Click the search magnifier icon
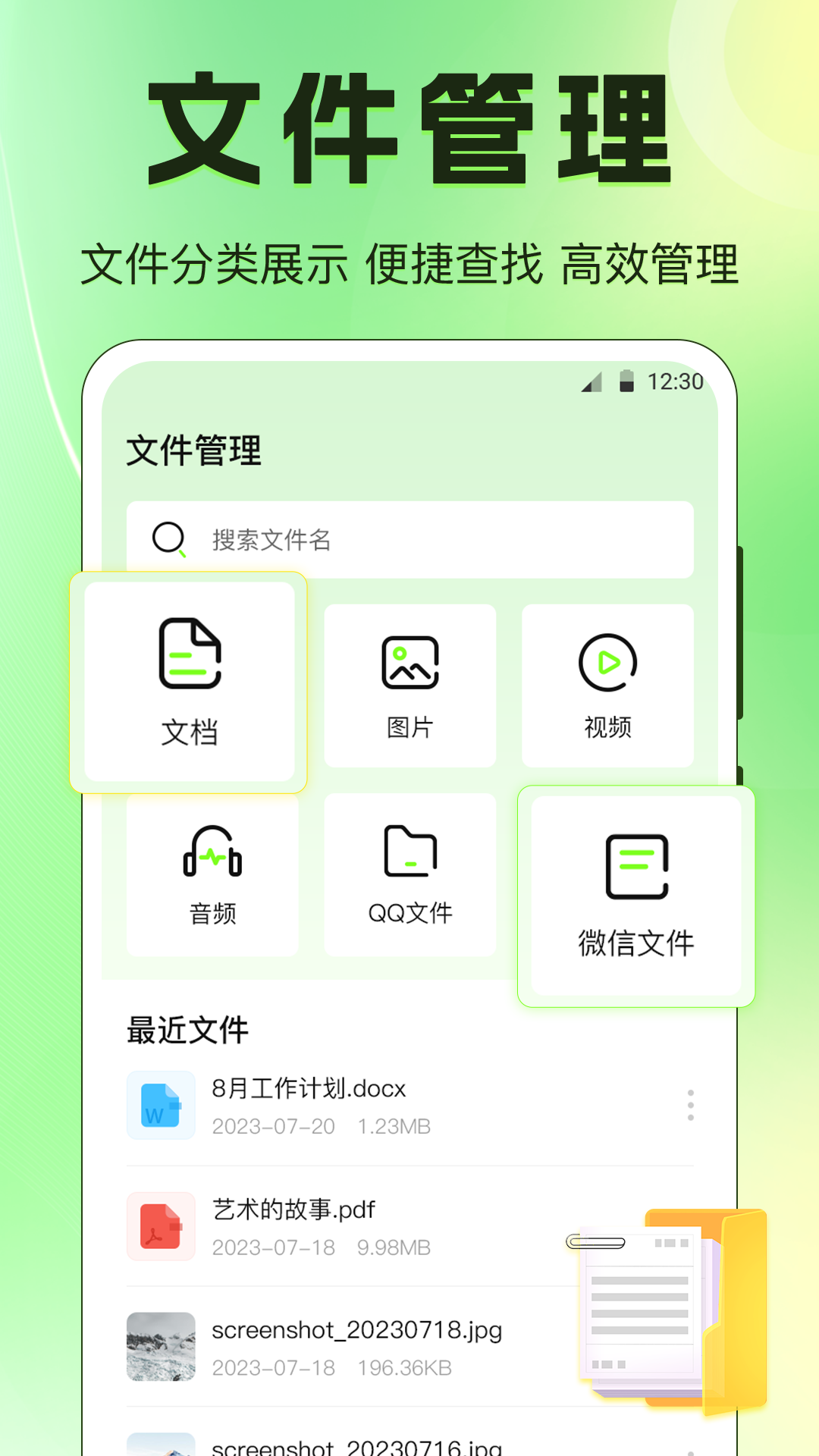The height and width of the screenshot is (1456, 819). click(x=167, y=539)
